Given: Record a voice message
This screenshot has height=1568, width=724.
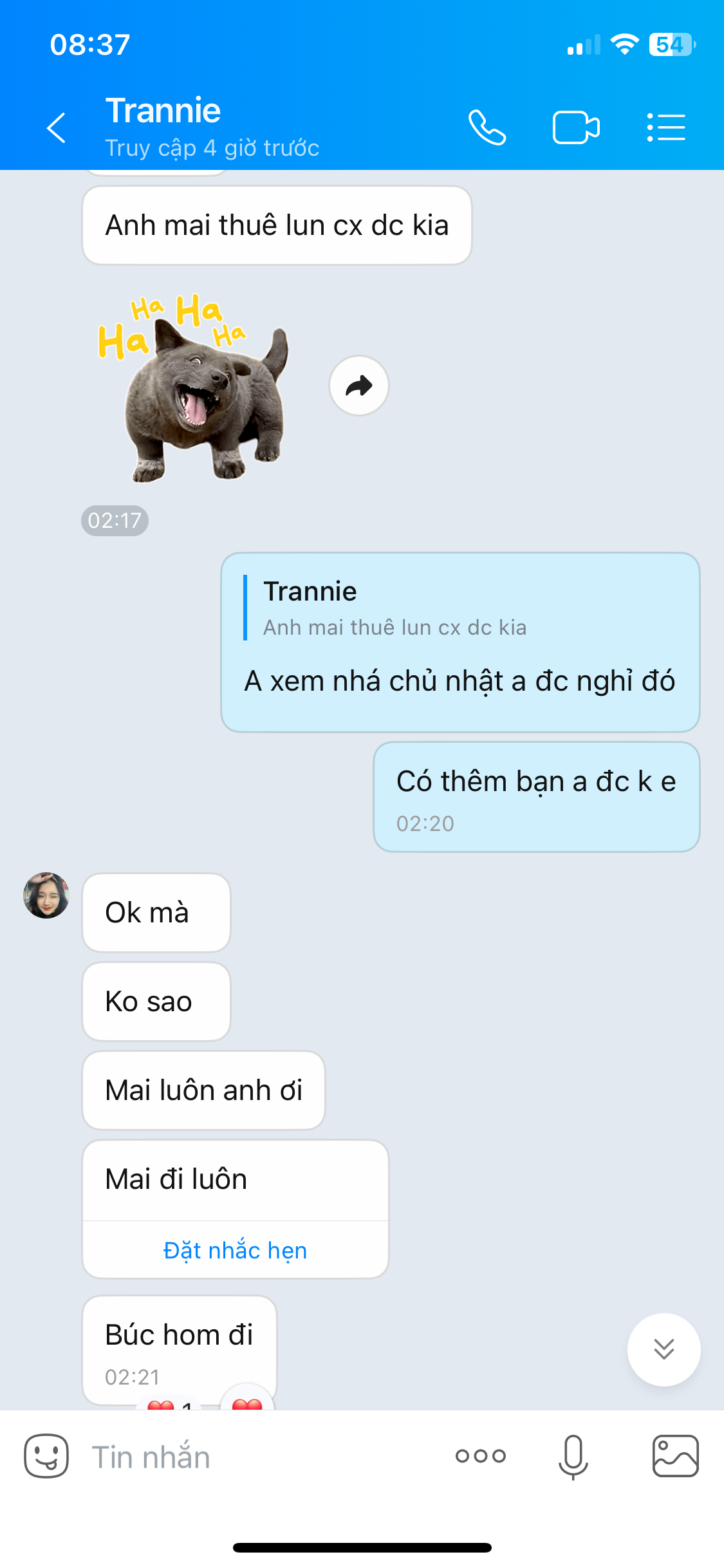Looking at the screenshot, I should [x=573, y=1456].
